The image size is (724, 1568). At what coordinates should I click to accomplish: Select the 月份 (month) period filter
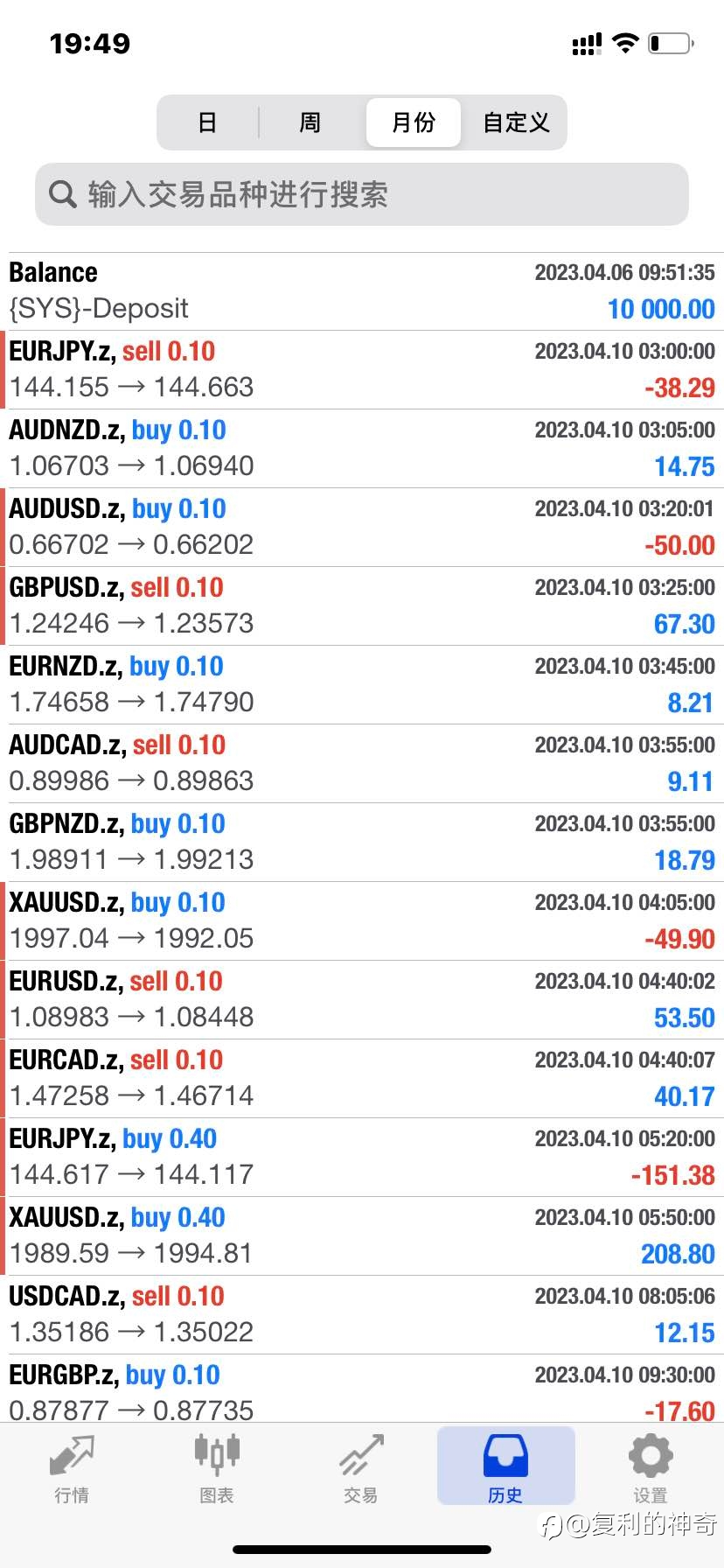coord(413,122)
